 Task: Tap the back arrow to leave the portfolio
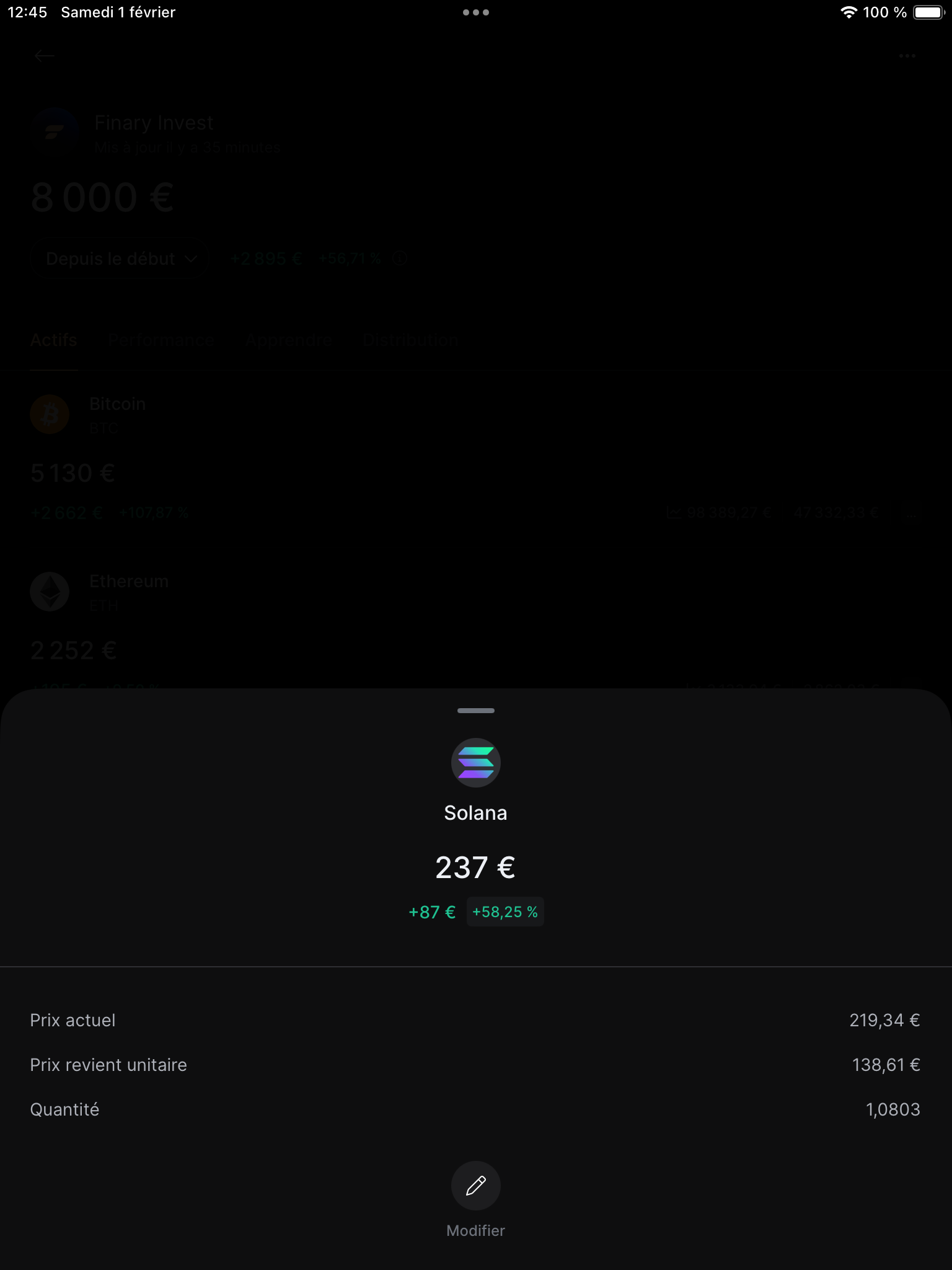coord(43,56)
